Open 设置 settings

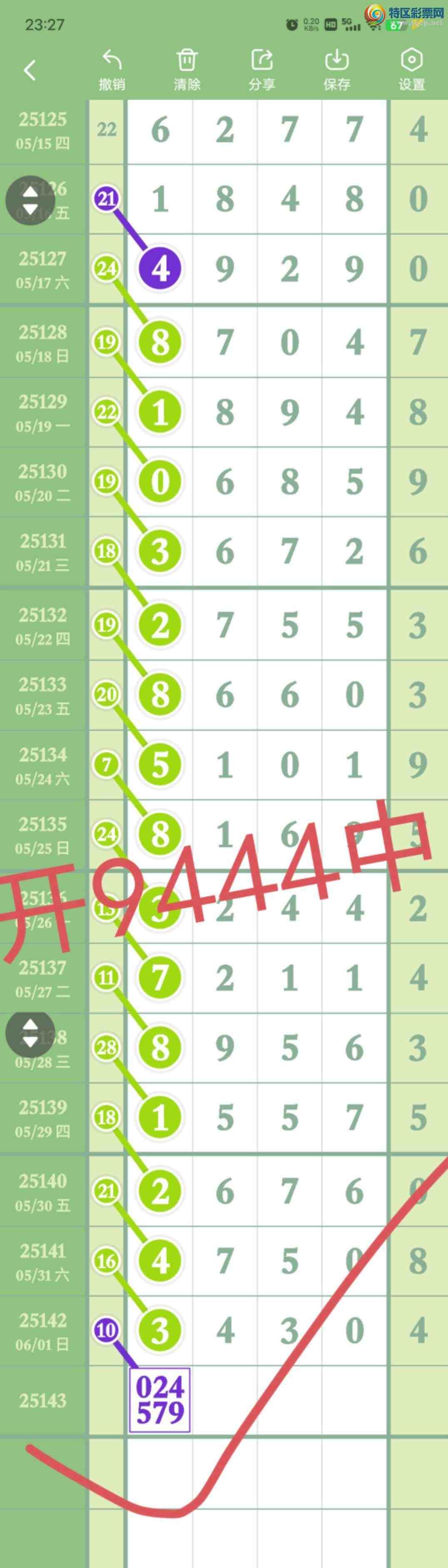411,71
